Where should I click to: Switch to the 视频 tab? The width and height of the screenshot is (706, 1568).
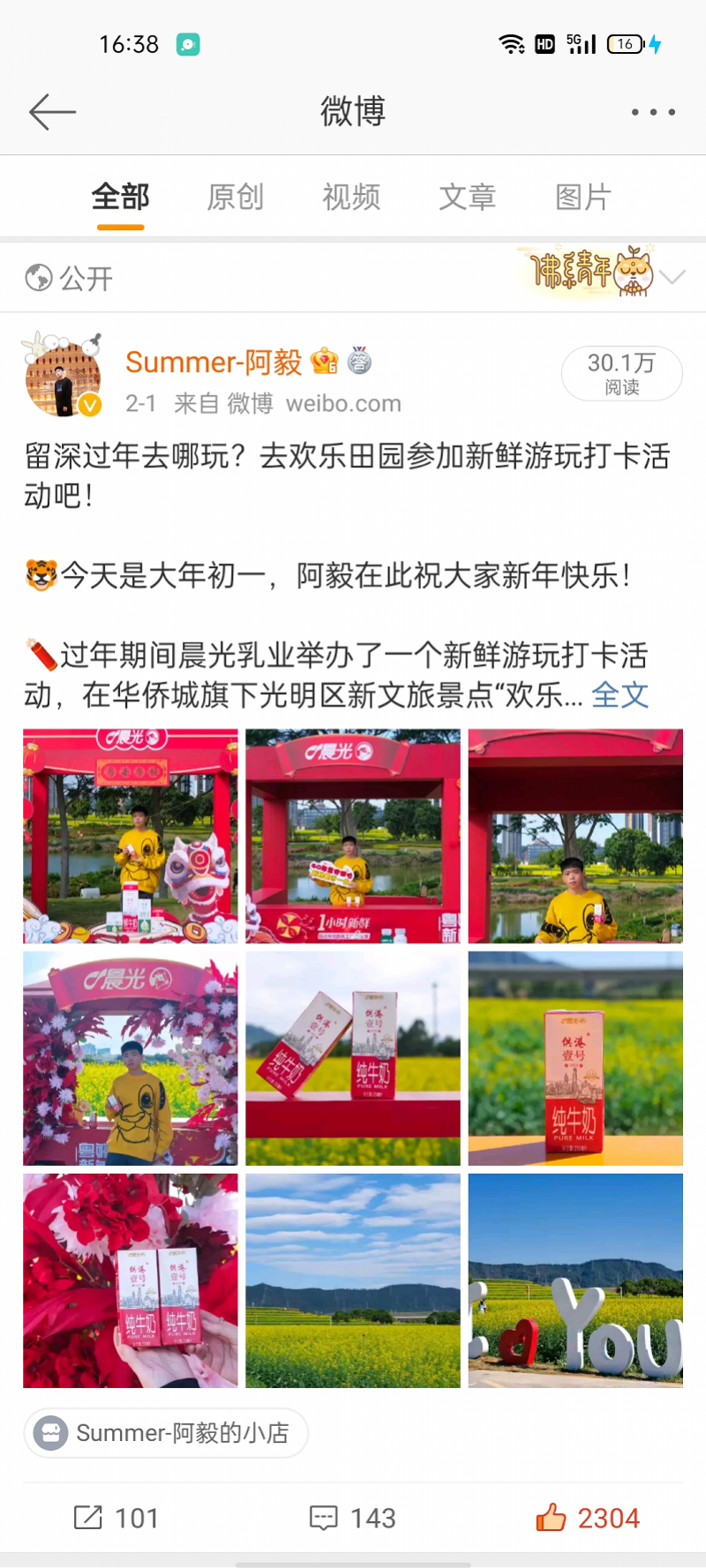point(351,197)
